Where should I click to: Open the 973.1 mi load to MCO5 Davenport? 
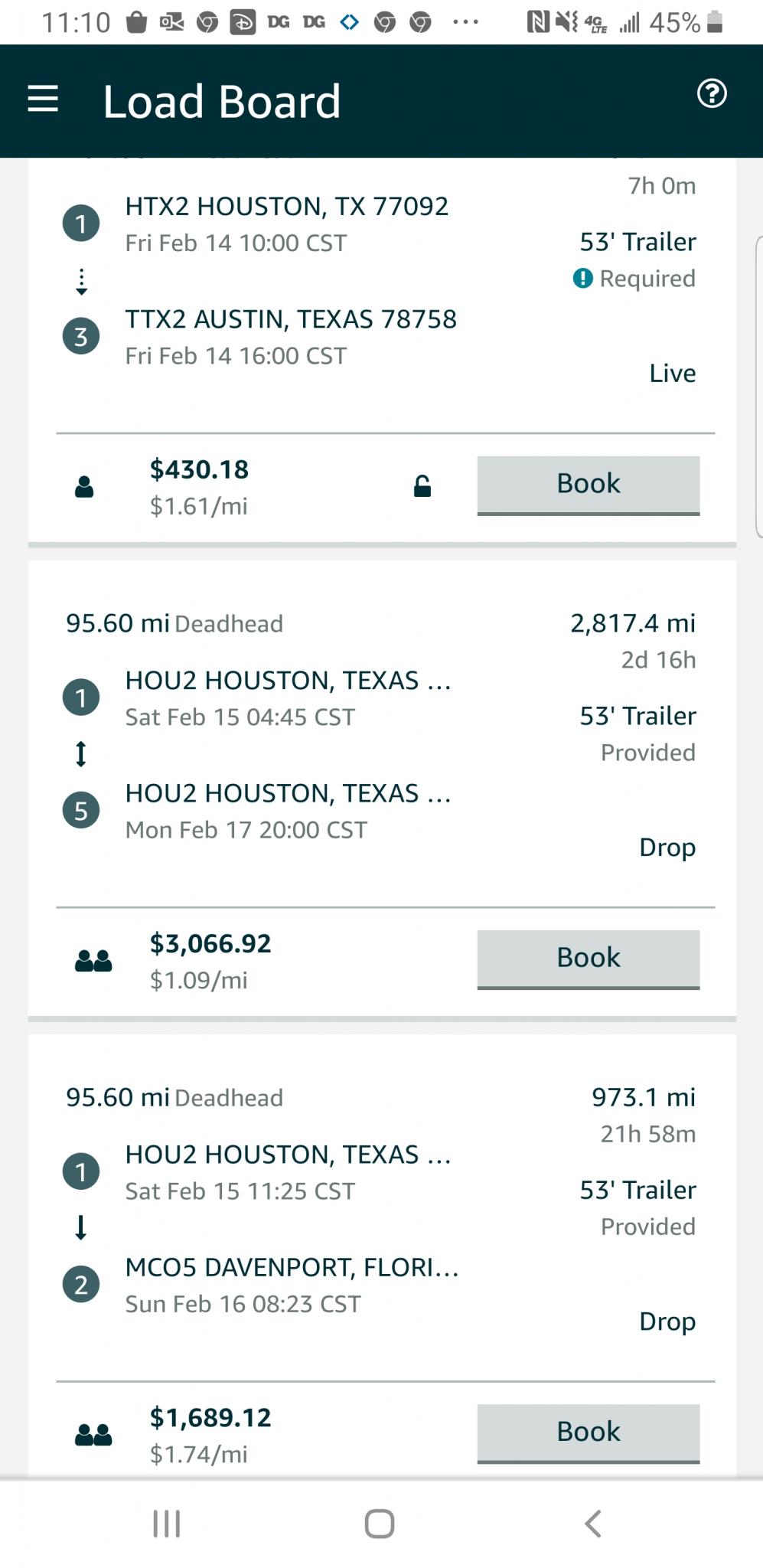point(382,1207)
